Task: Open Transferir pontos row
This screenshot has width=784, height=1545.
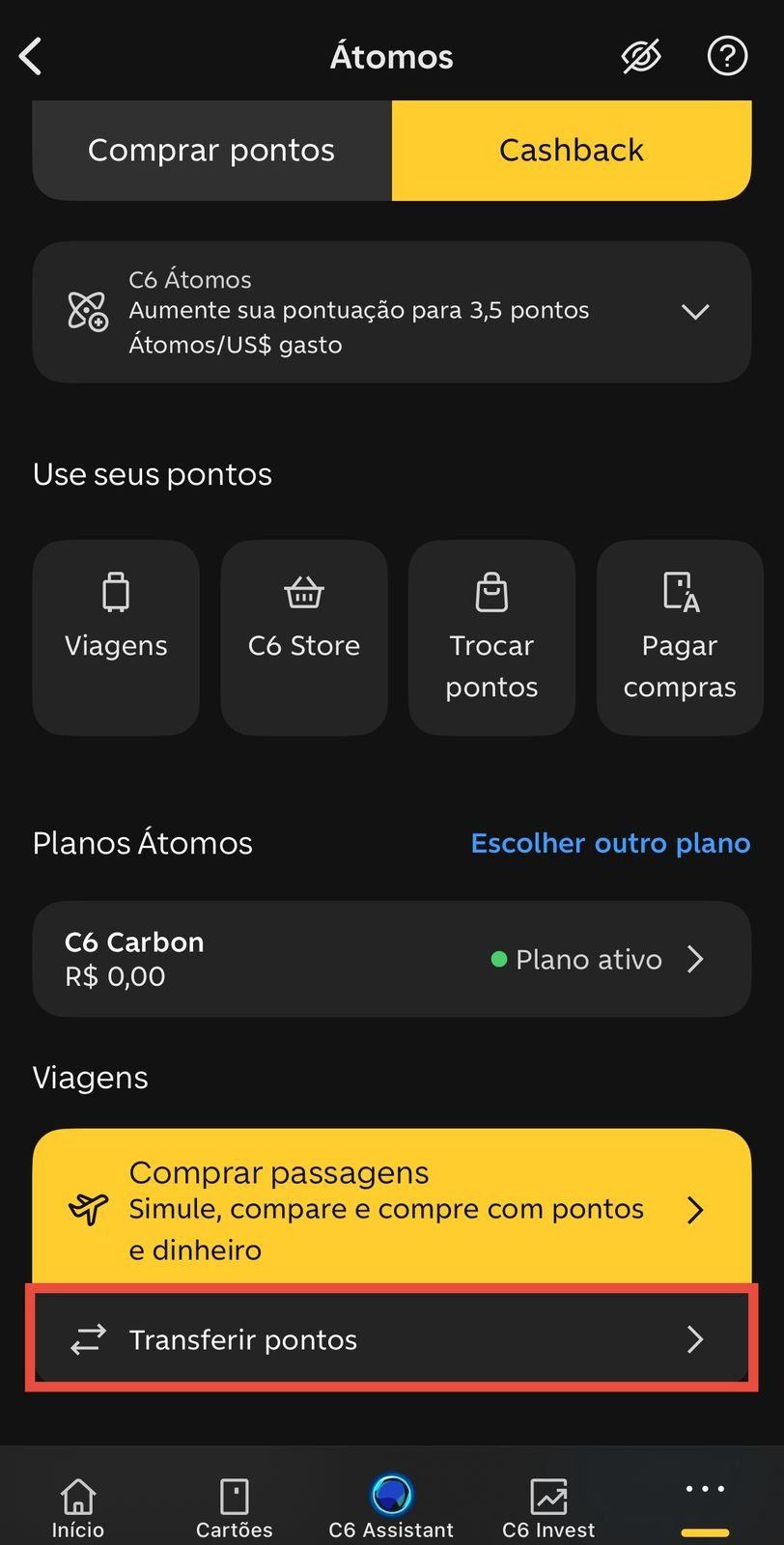Action: pyautogui.click(x=392, y=1339)
